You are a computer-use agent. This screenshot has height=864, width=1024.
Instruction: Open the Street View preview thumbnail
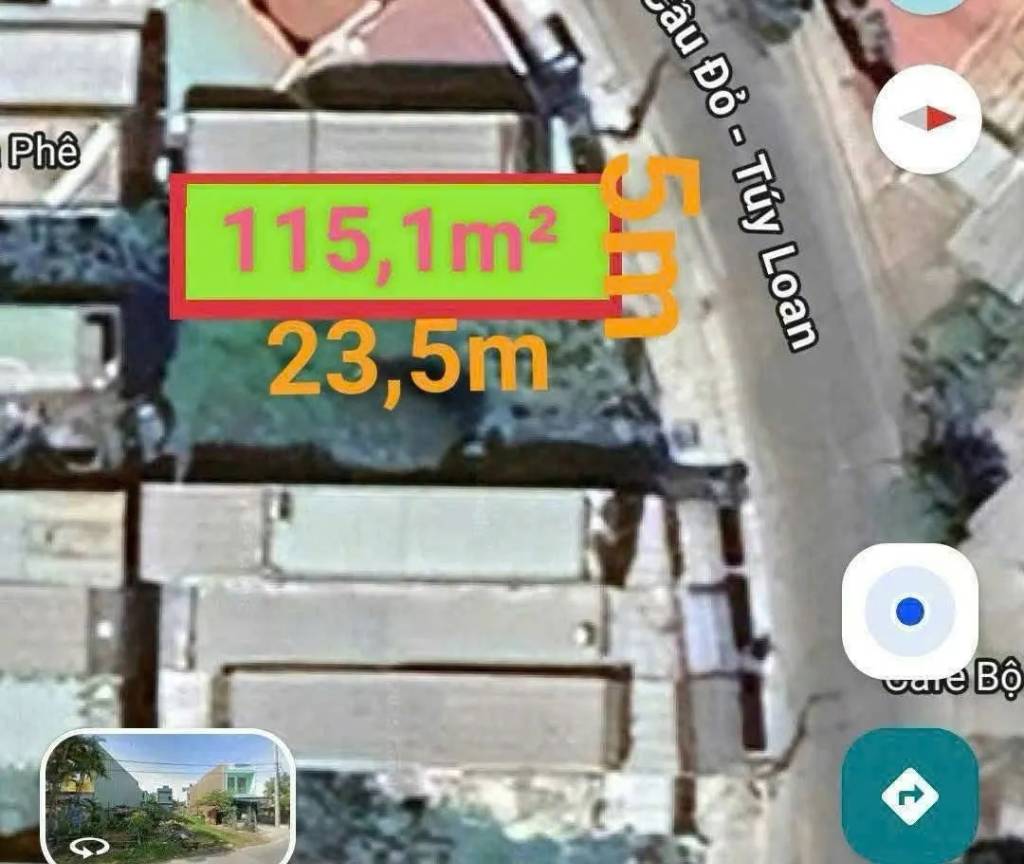(166, 795)
